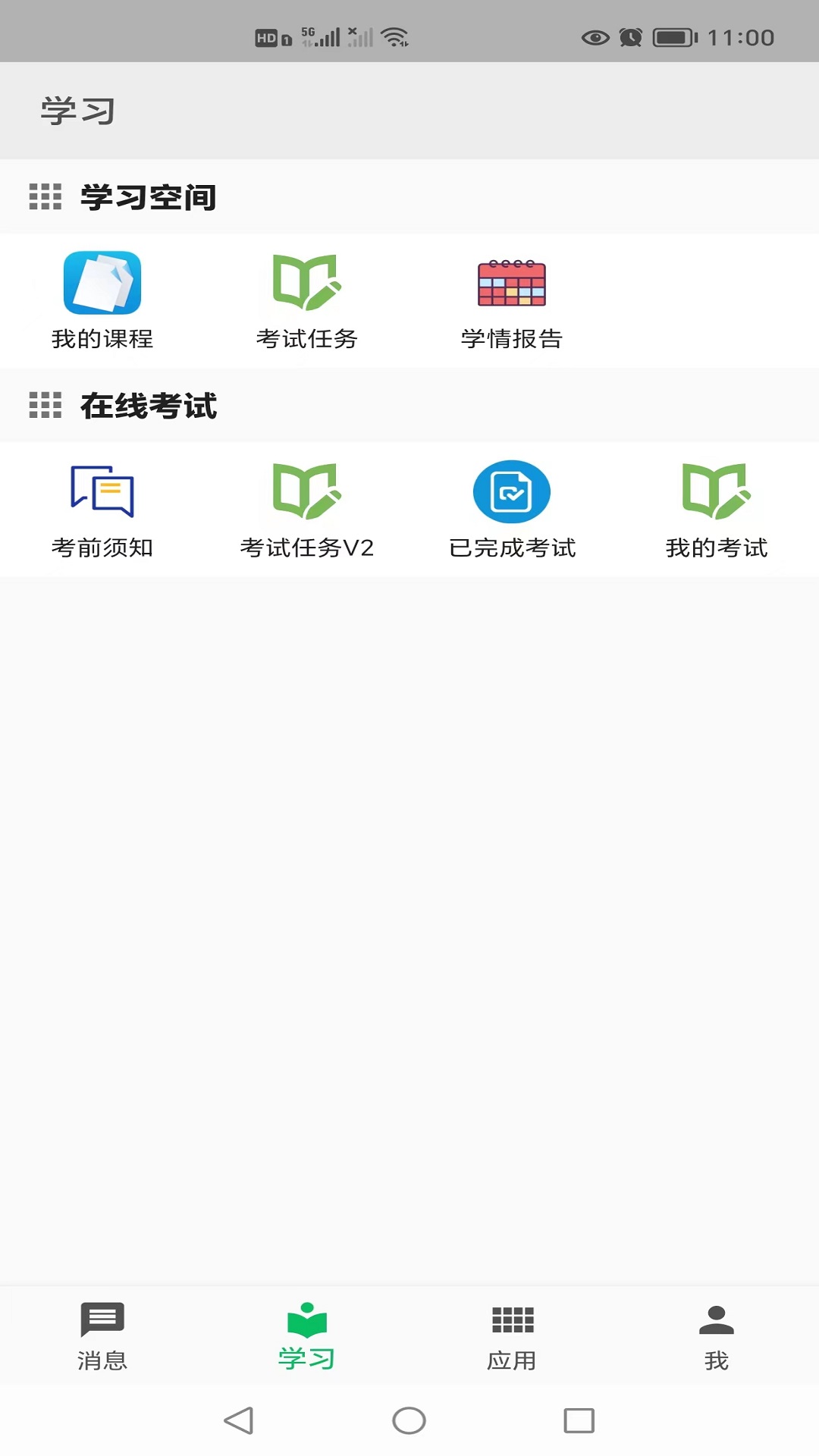Open 考前须知 (exam notice)

[x=102, y=508]
